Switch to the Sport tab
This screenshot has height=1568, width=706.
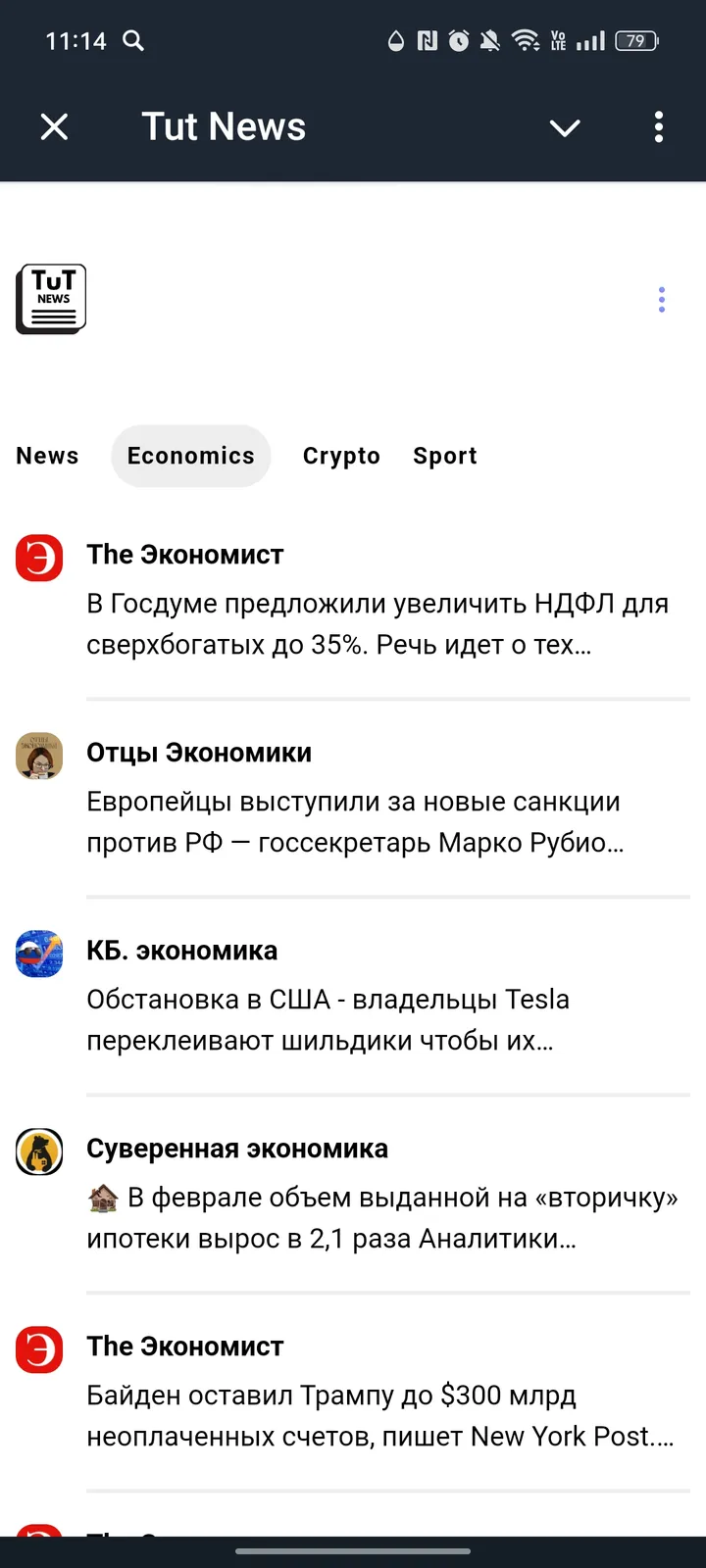tap(445, 456)
